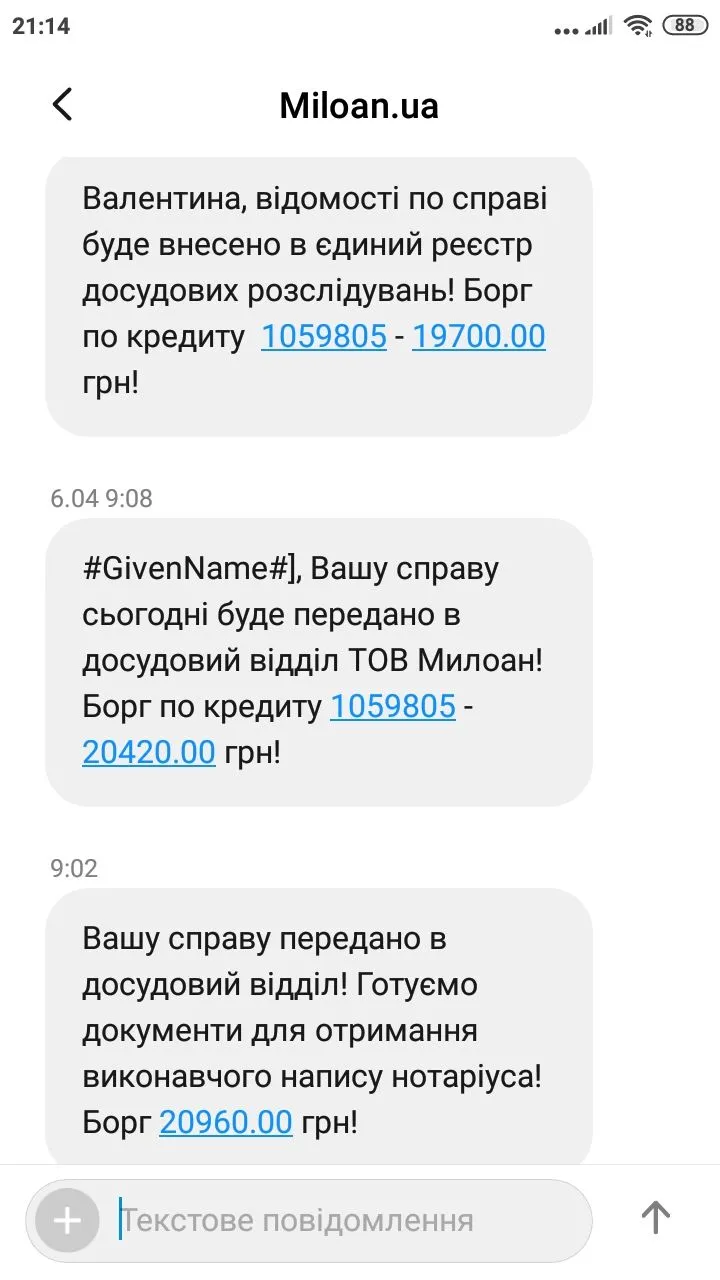720x1280 pixels.
Task: Tap the linked amount 19700.00
Action: (479, 337)
